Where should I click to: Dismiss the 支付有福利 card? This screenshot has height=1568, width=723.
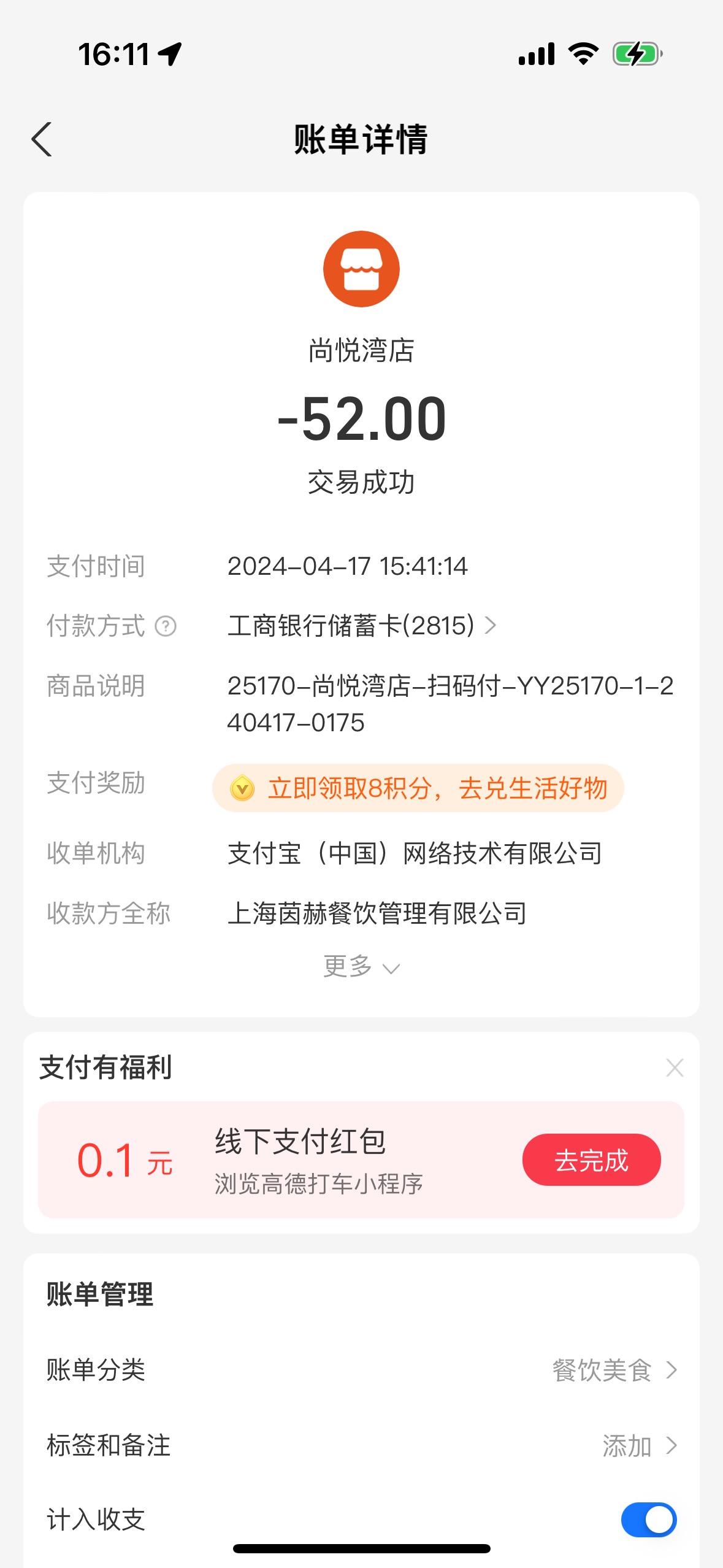click(x=675, y=1068)
